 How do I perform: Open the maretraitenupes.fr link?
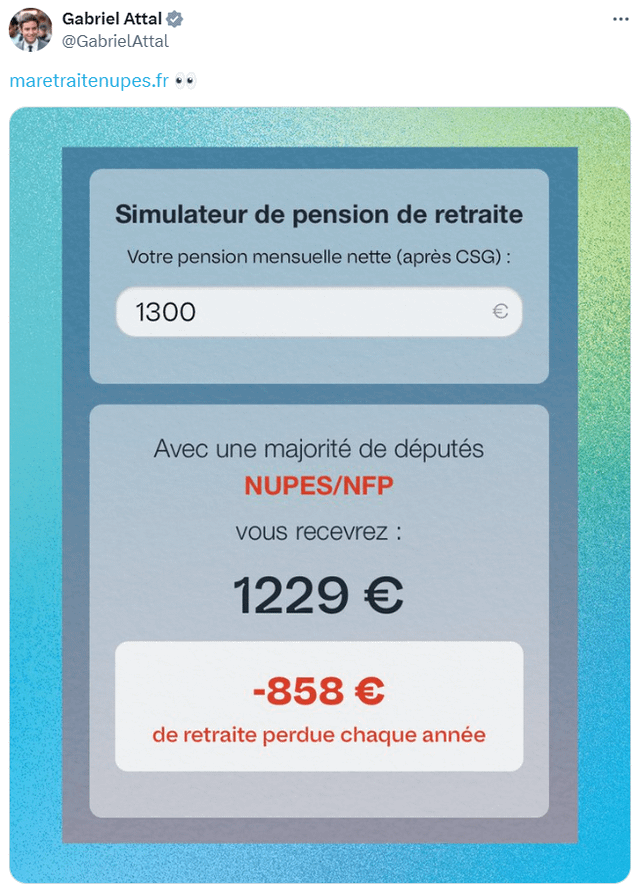pos(89,81)
